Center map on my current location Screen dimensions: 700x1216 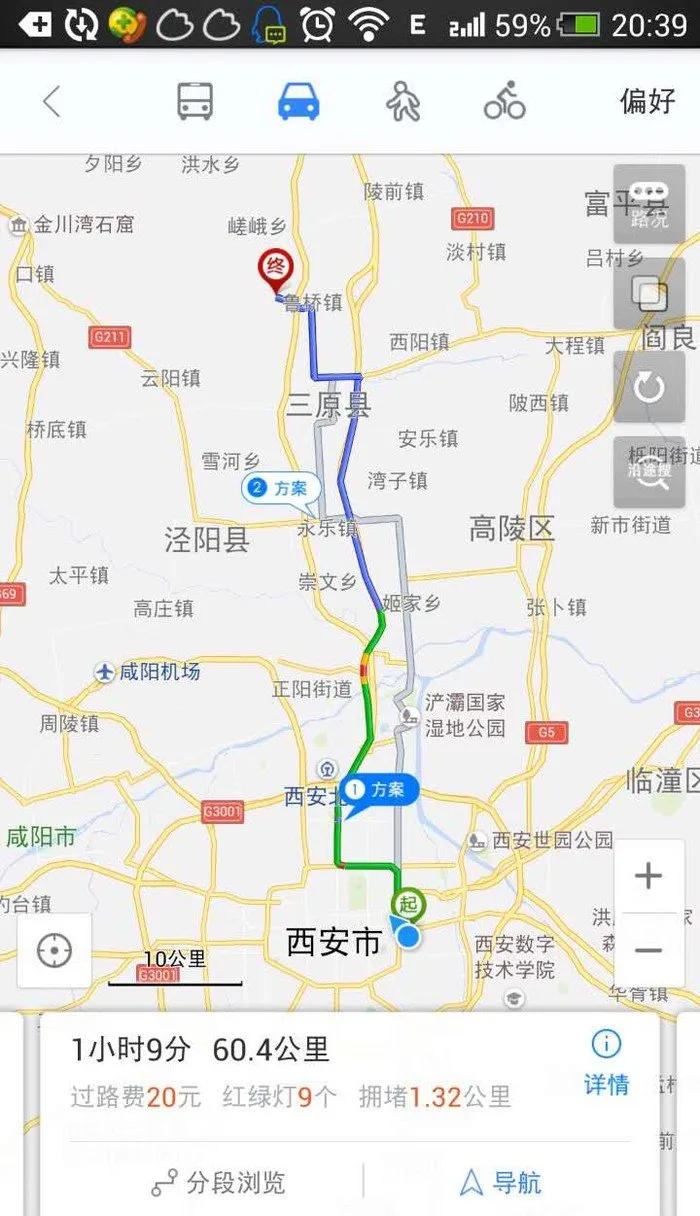click(x=54, y=951)
